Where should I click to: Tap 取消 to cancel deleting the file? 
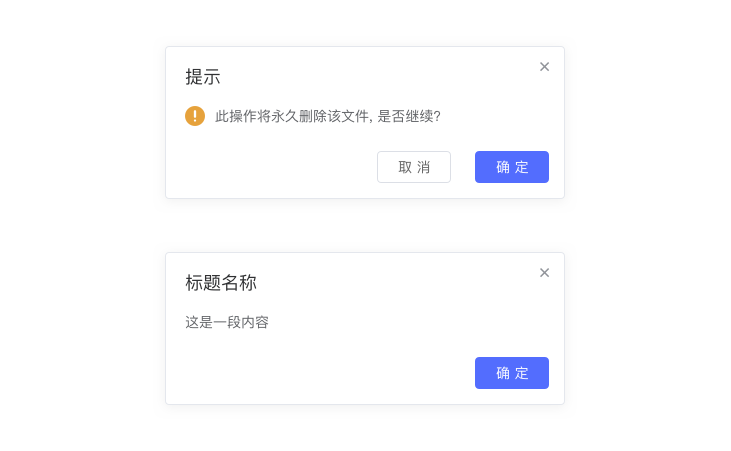coord(413,167)
